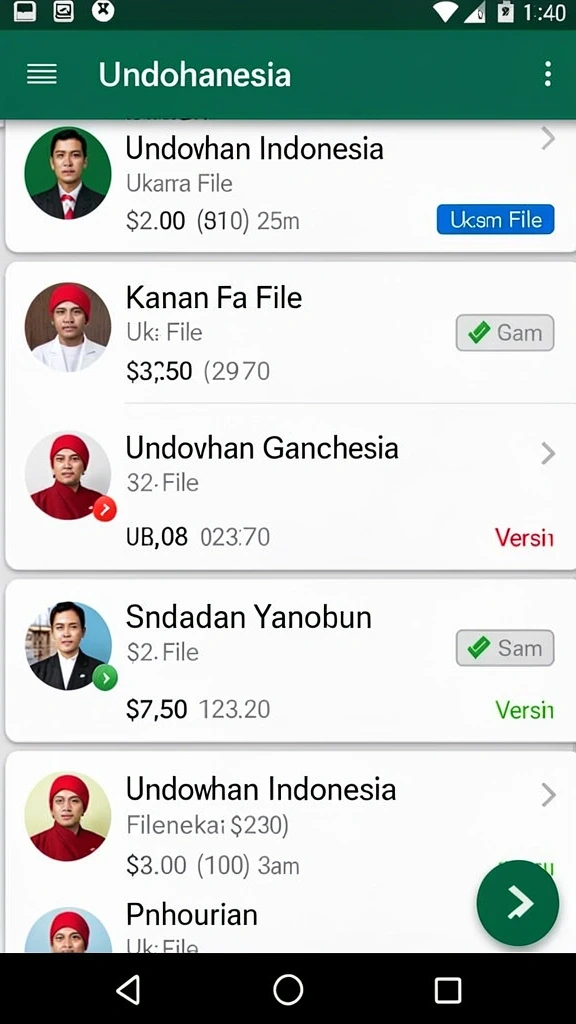Expand the chevron beside Undovhan Ganchesia
576x1024 pixels.
547,453
